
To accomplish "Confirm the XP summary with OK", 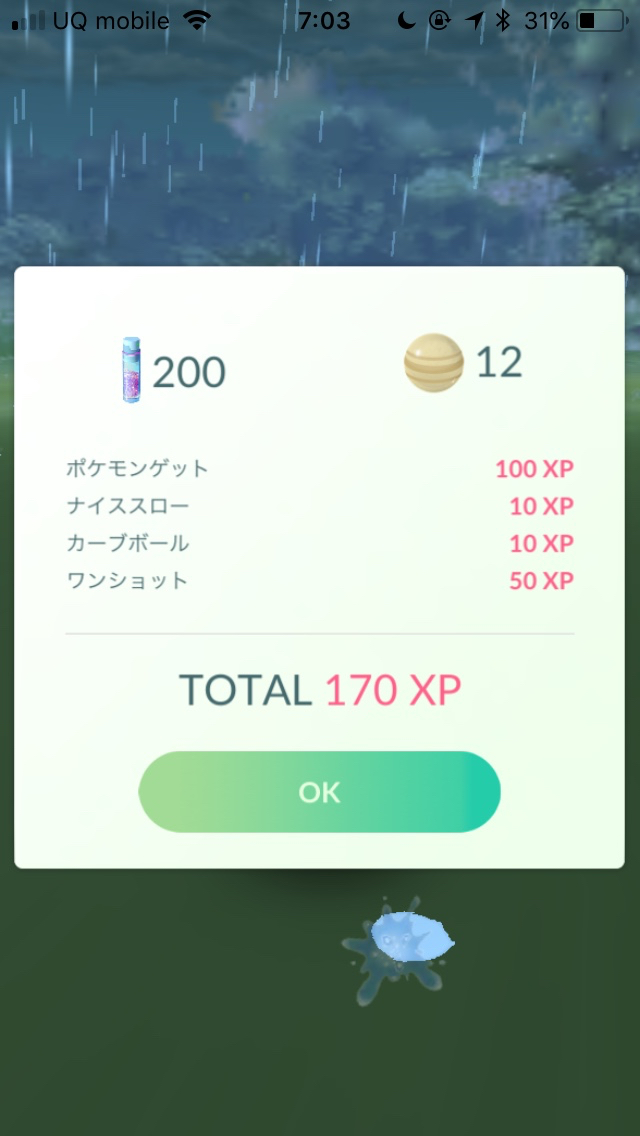I will (x=319, y=792).
